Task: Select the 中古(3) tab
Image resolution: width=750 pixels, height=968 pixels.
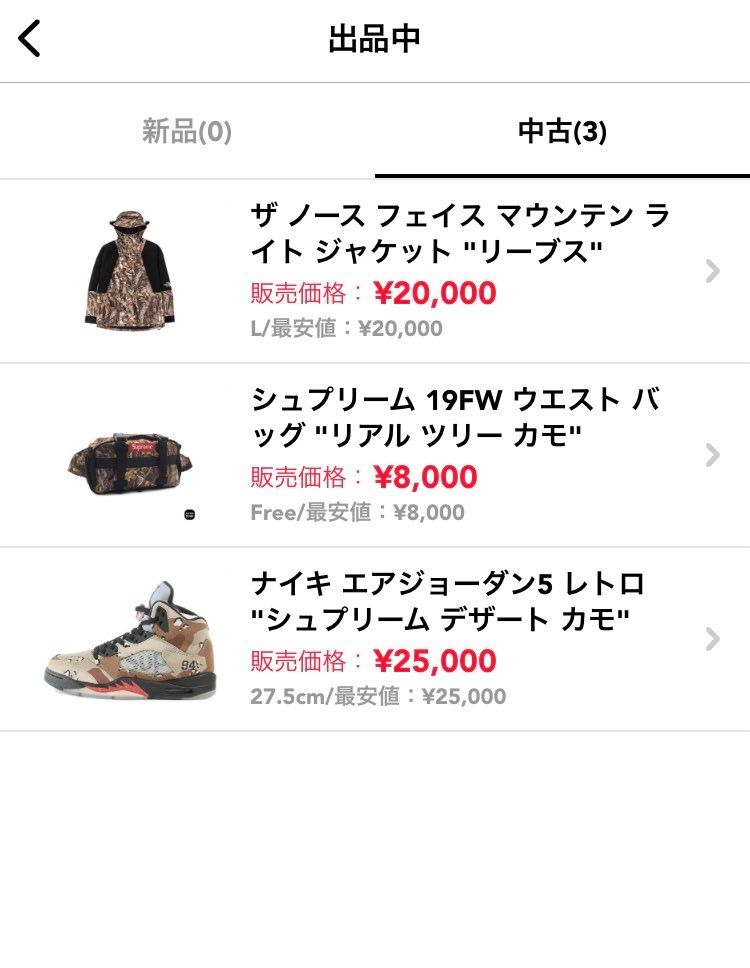Action: 562,130
